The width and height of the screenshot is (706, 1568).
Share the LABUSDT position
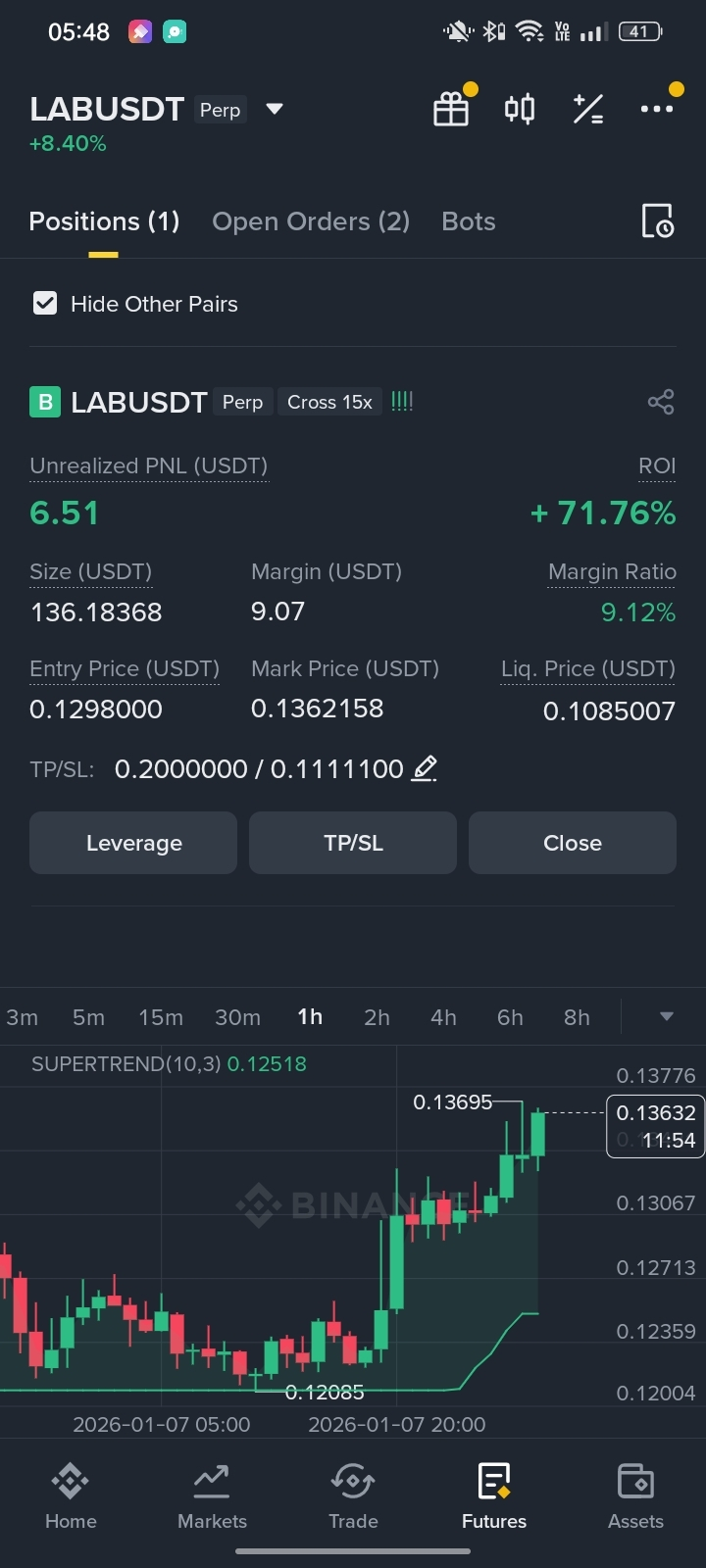(x=661, y=402)
